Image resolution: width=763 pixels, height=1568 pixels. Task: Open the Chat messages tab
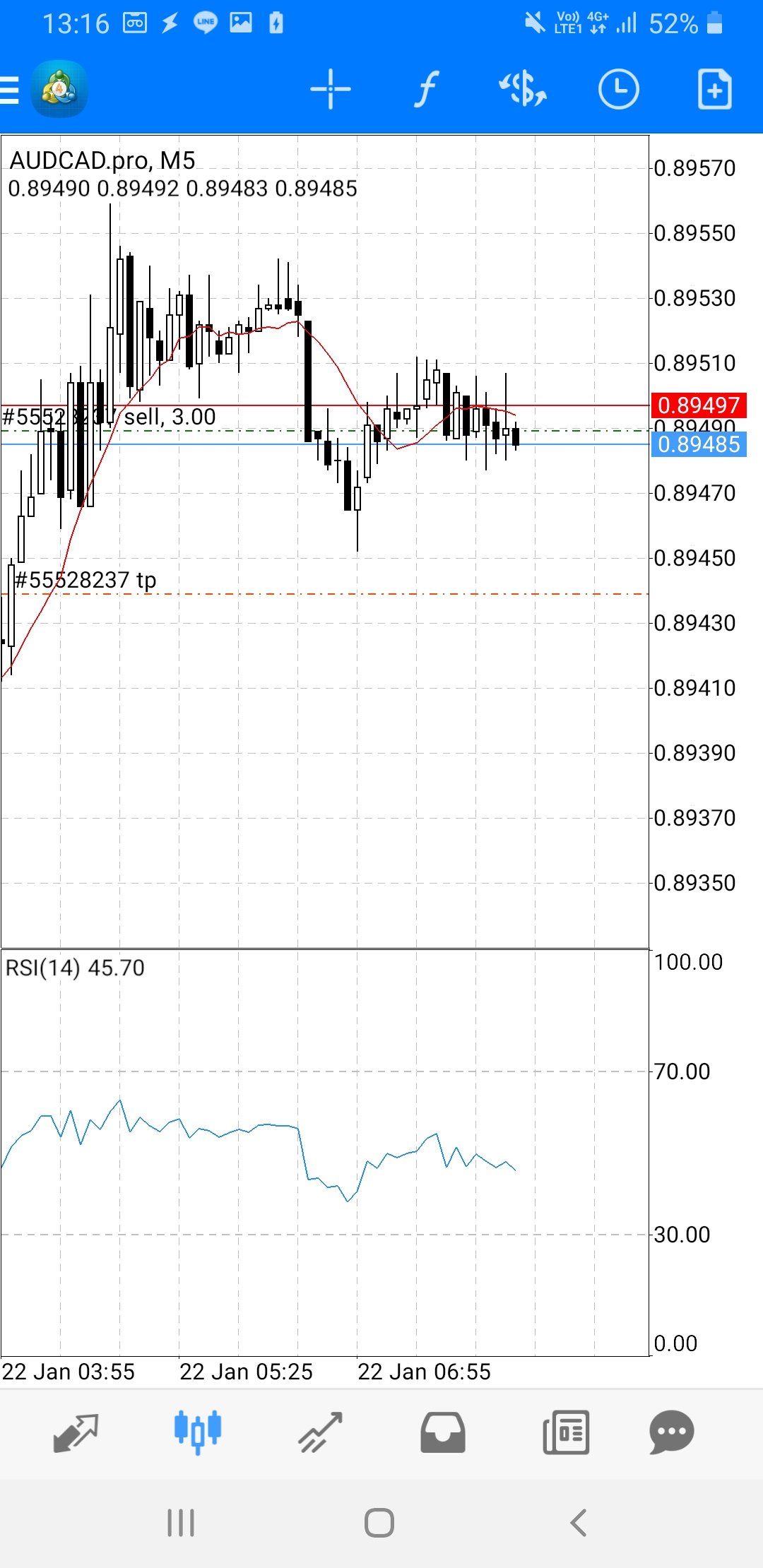pyautogui.click(x=671, y=1432)
